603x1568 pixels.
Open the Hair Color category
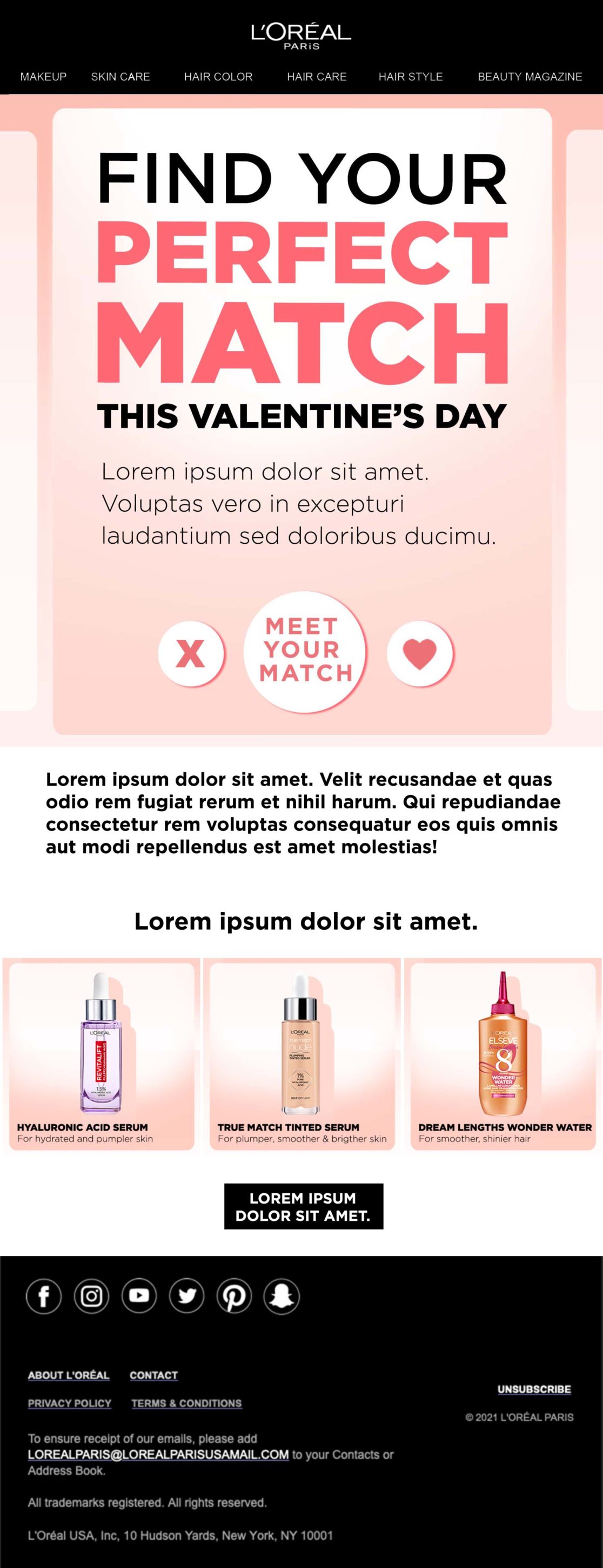click(218, 77)
